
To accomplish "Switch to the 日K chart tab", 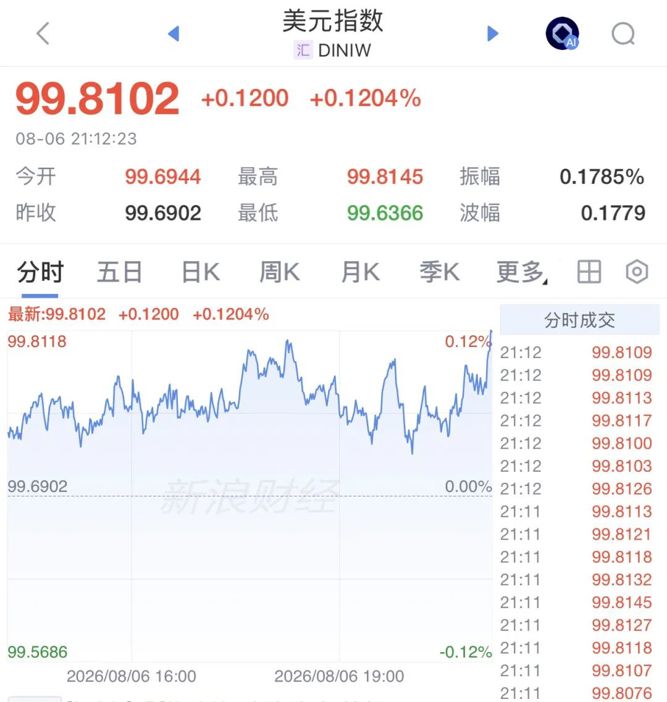I will click(x=201, y=272).
